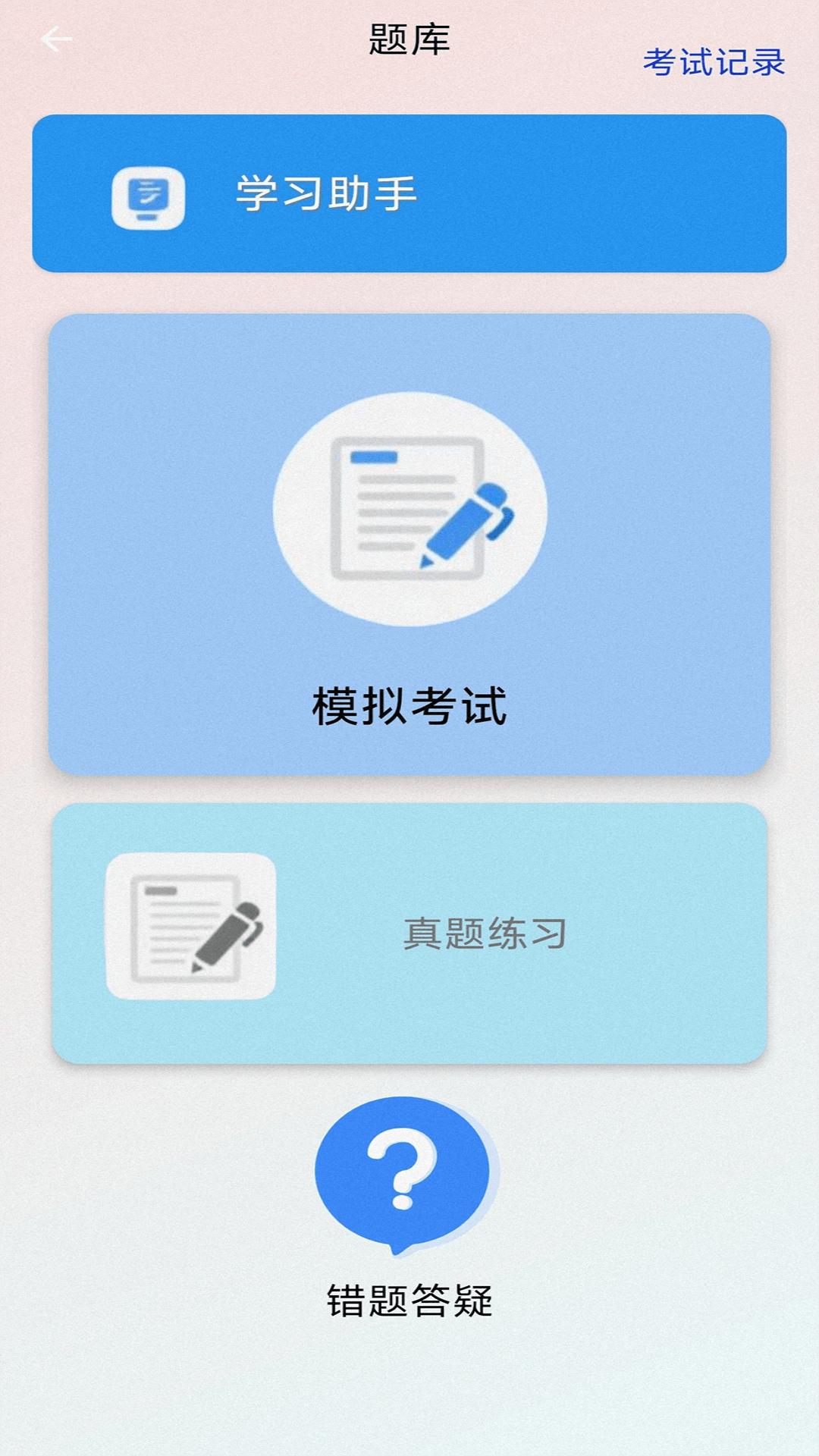Image resolution: width=819 pixels, height=1456 pixels.
Task: Tap the 错题答疑 label under the bubble
Action: [x=409, y=1288]
